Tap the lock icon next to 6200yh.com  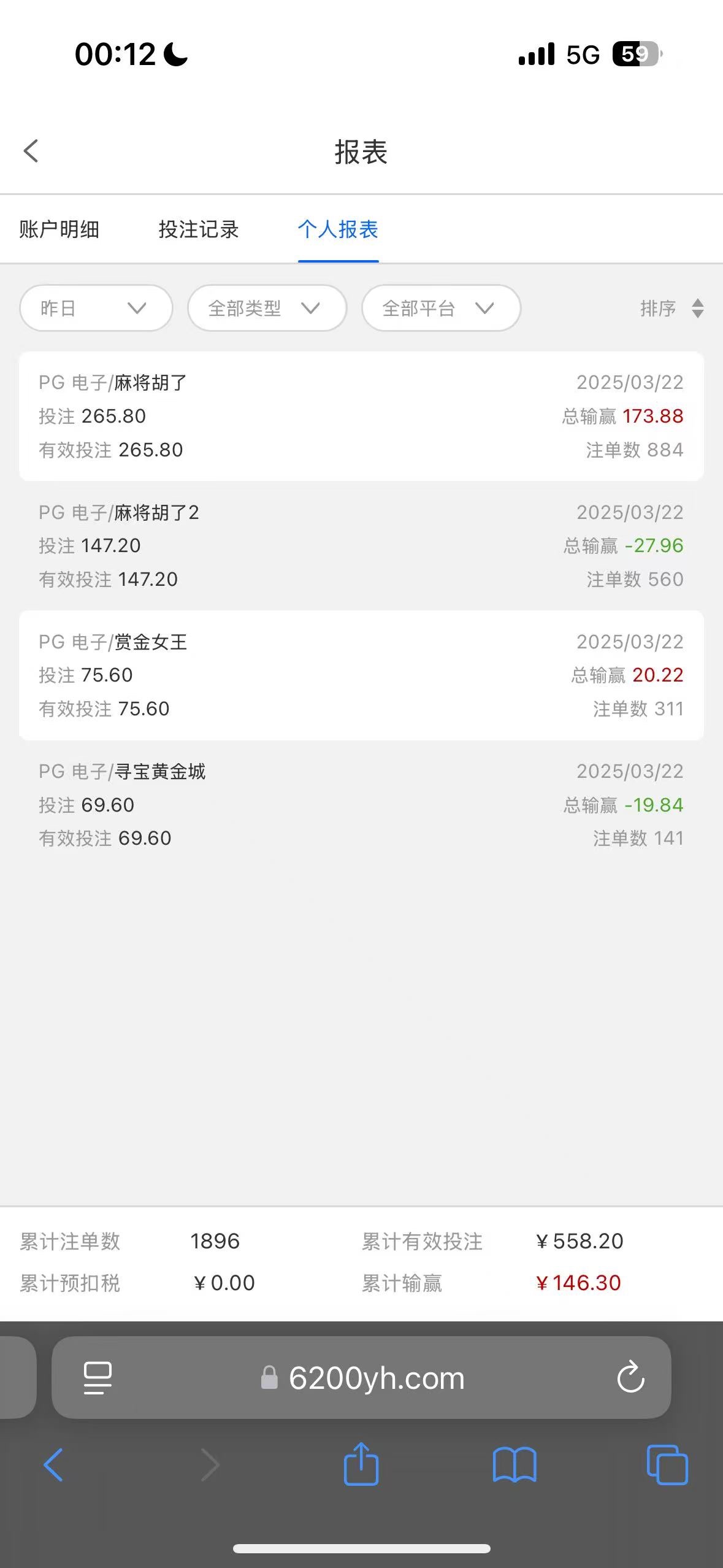point(268,1378)
